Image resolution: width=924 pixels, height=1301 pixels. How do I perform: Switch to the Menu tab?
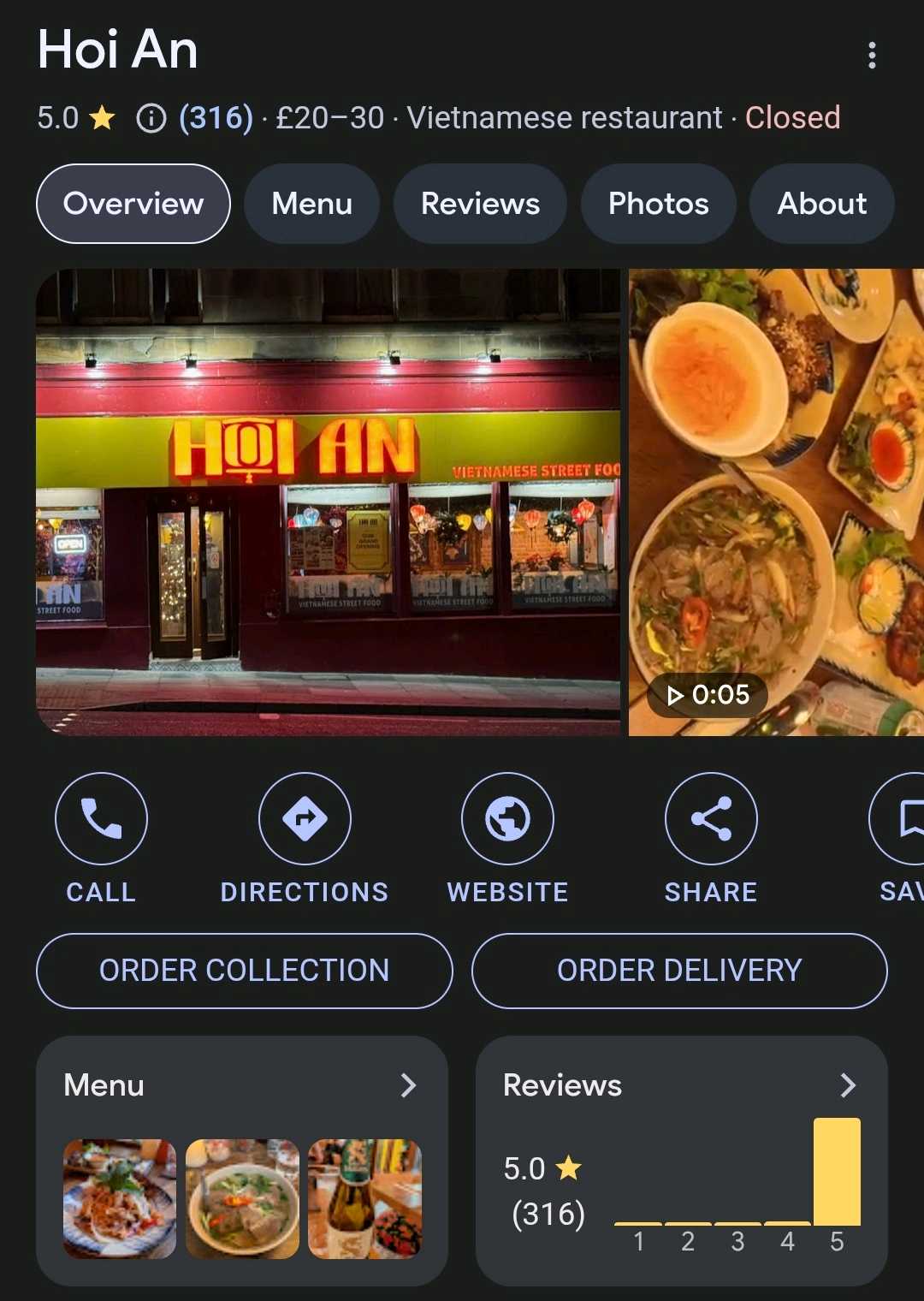pos(311,204)
